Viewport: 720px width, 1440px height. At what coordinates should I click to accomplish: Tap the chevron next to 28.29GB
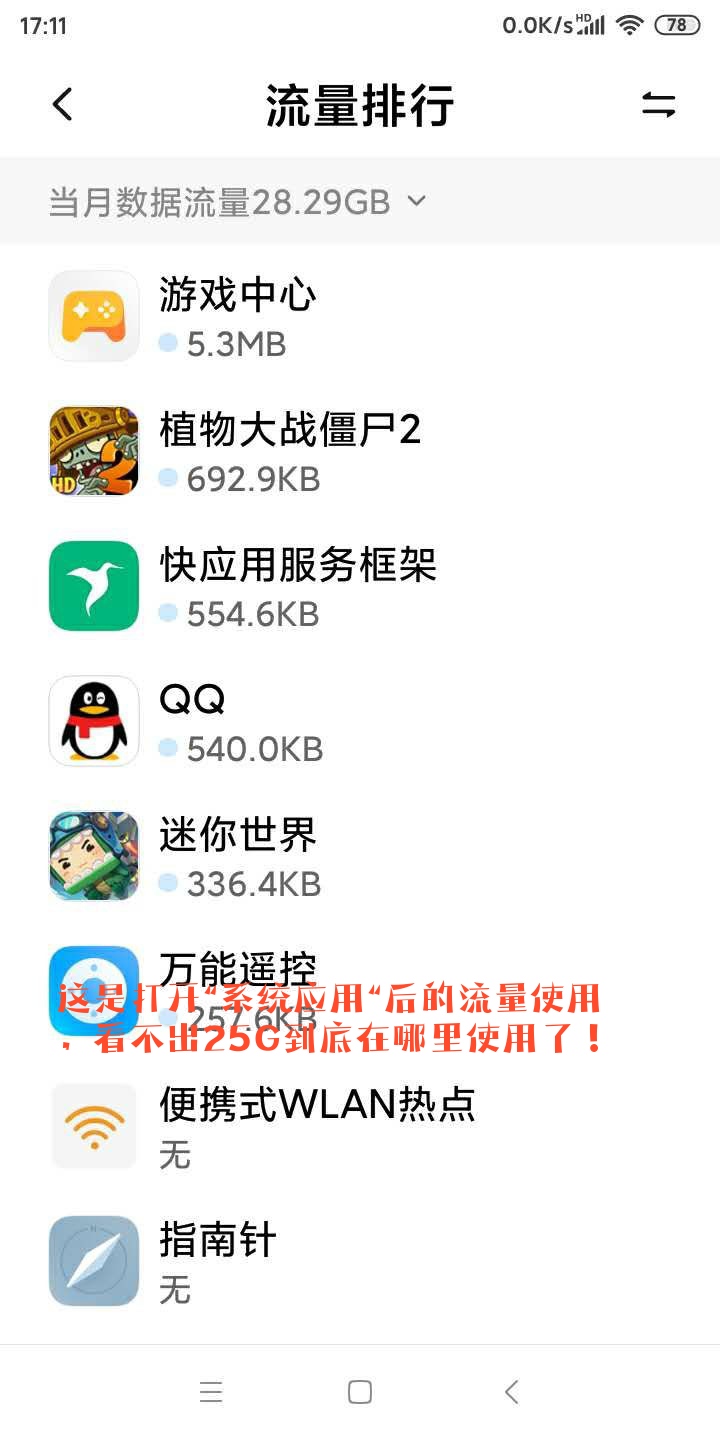[417, 203]
